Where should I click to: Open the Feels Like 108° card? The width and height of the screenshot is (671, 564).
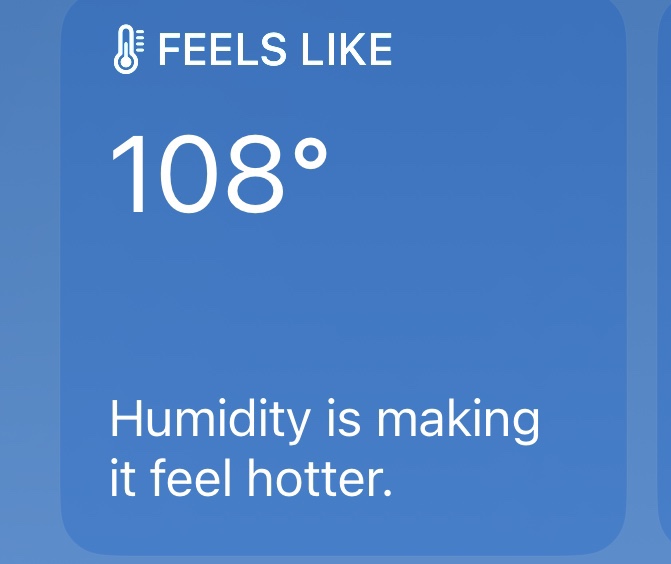coord(343,280)
